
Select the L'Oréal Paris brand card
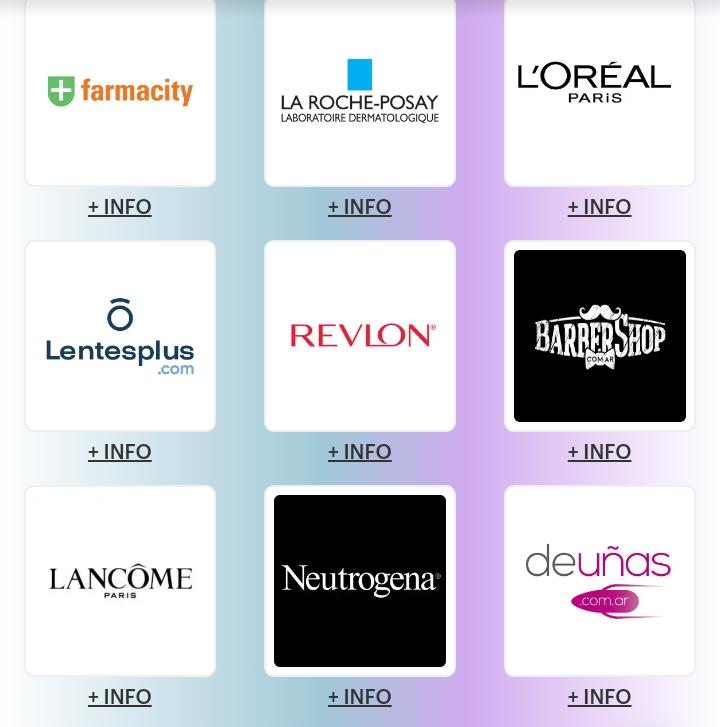[x=599, y=91]
